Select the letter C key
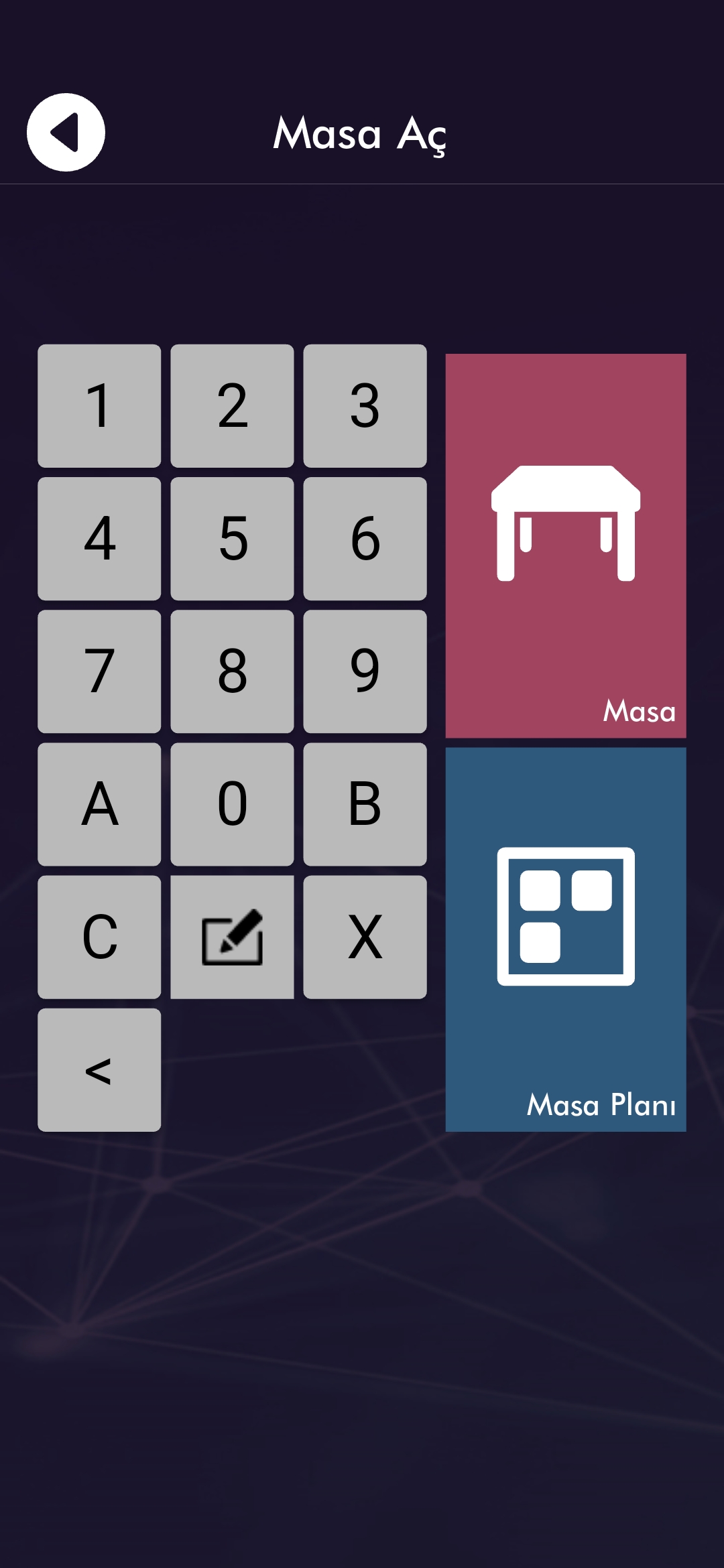This screenshot has width=724, height=1568. 99,936
